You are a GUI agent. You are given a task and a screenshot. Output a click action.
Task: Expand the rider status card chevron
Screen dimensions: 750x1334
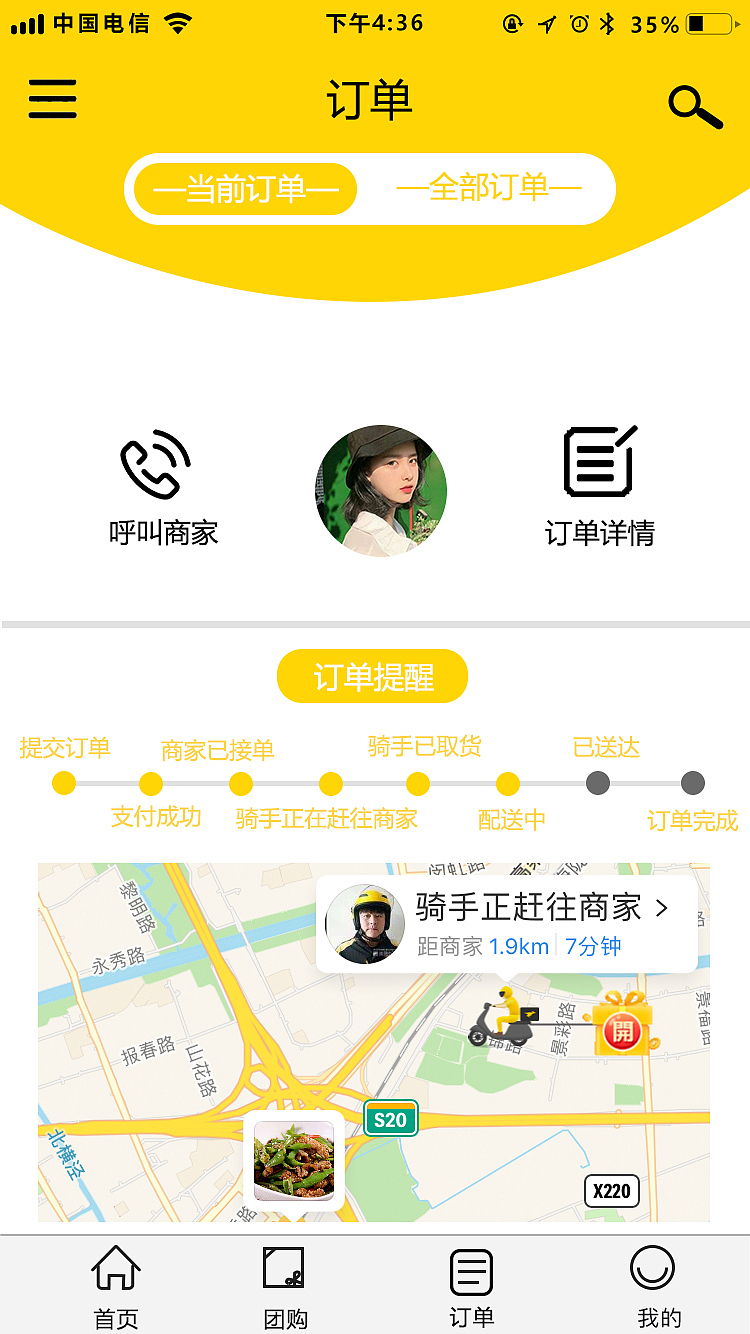pos(661,909)
